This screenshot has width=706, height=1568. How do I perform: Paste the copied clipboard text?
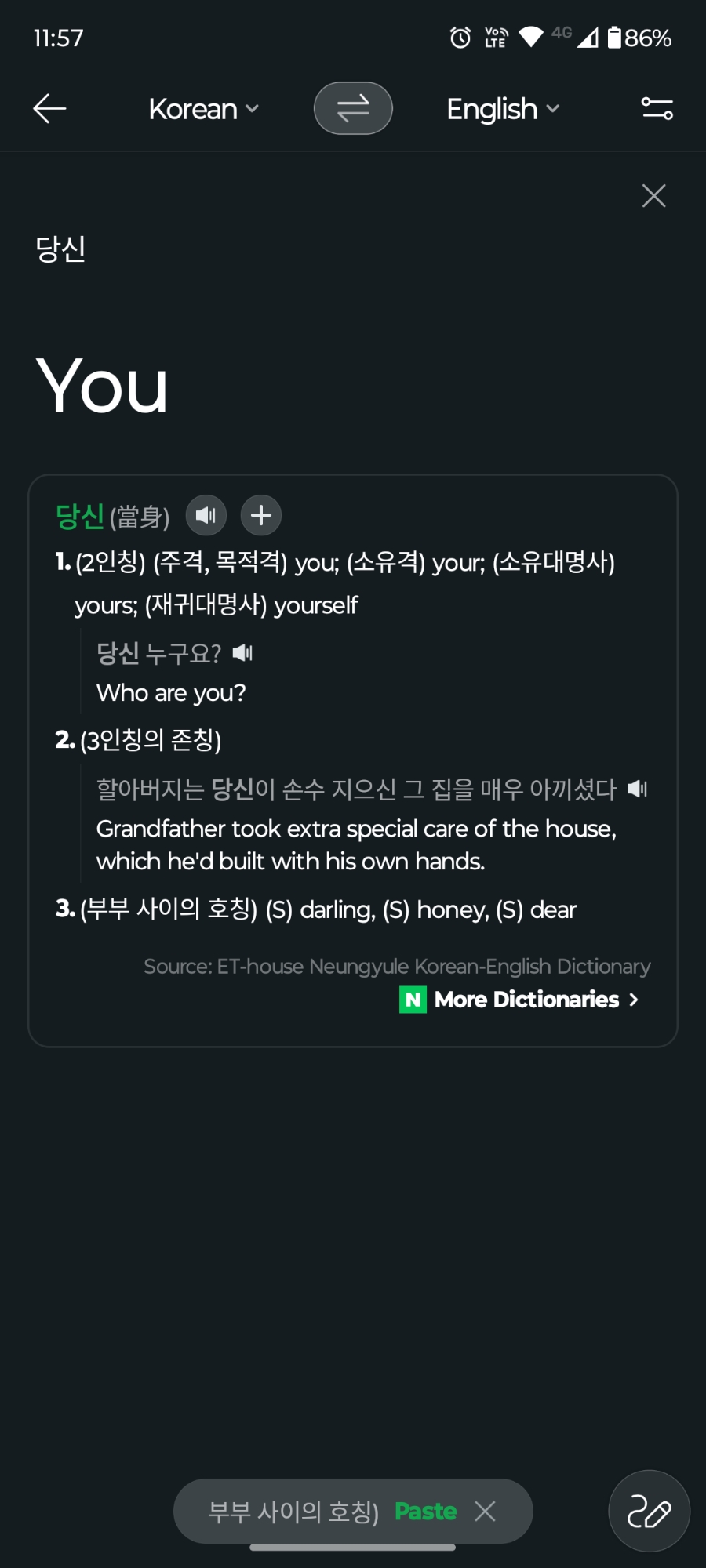[425, 1511]
